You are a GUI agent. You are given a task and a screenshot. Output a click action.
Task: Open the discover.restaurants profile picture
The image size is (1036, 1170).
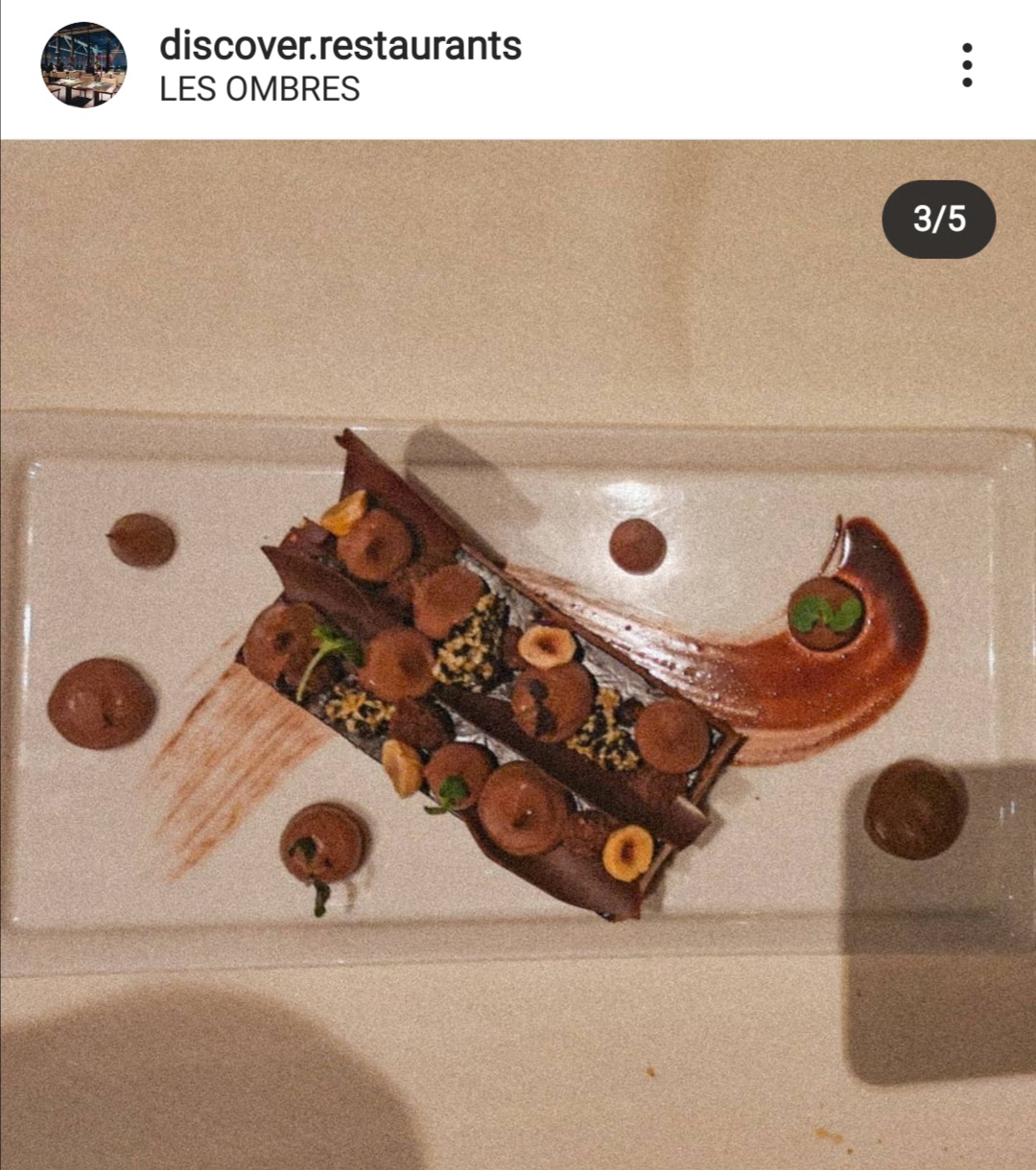pyautogui.click(x=83, y=65)
